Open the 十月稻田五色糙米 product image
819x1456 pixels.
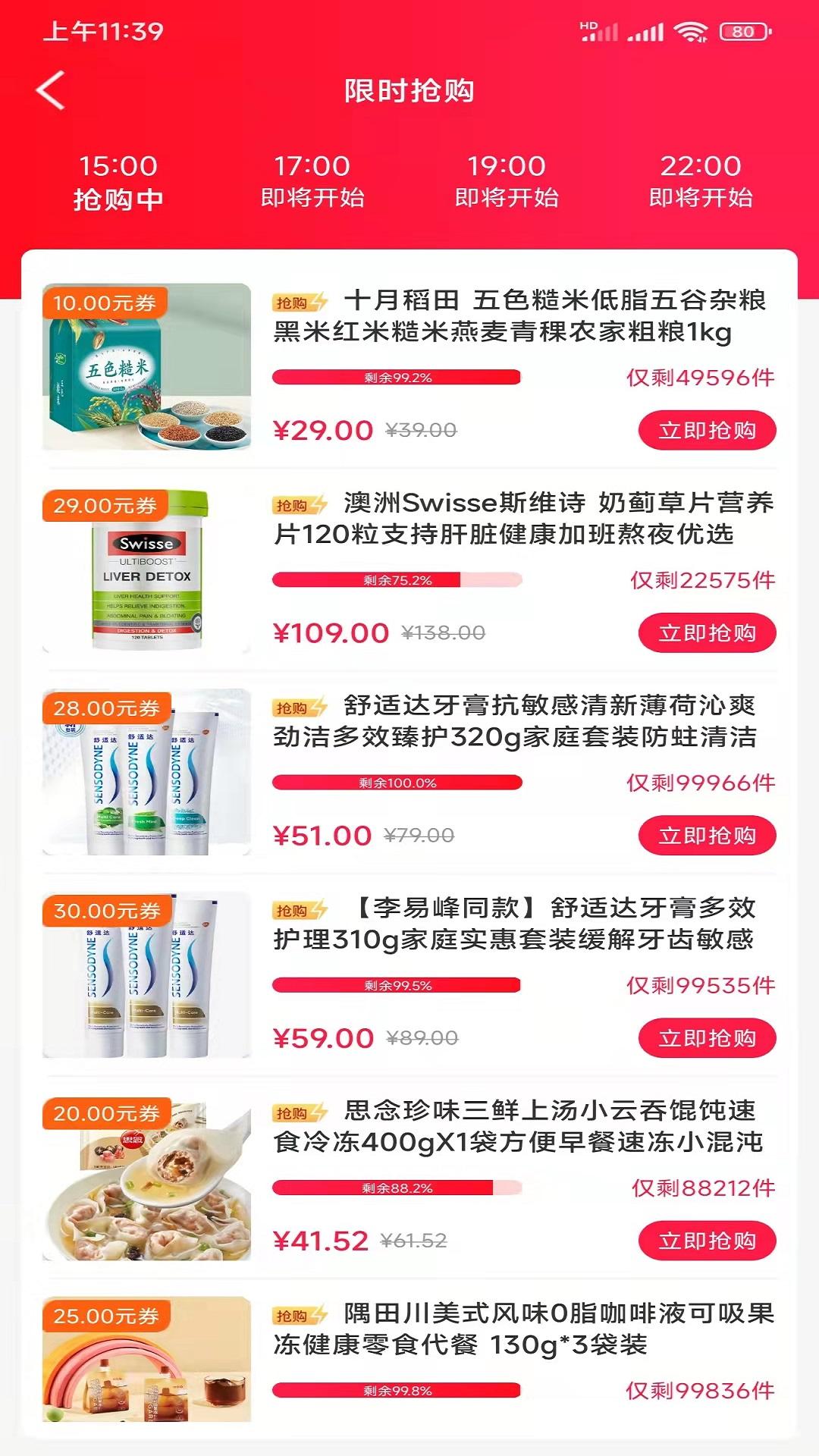(x=146, y=367)
